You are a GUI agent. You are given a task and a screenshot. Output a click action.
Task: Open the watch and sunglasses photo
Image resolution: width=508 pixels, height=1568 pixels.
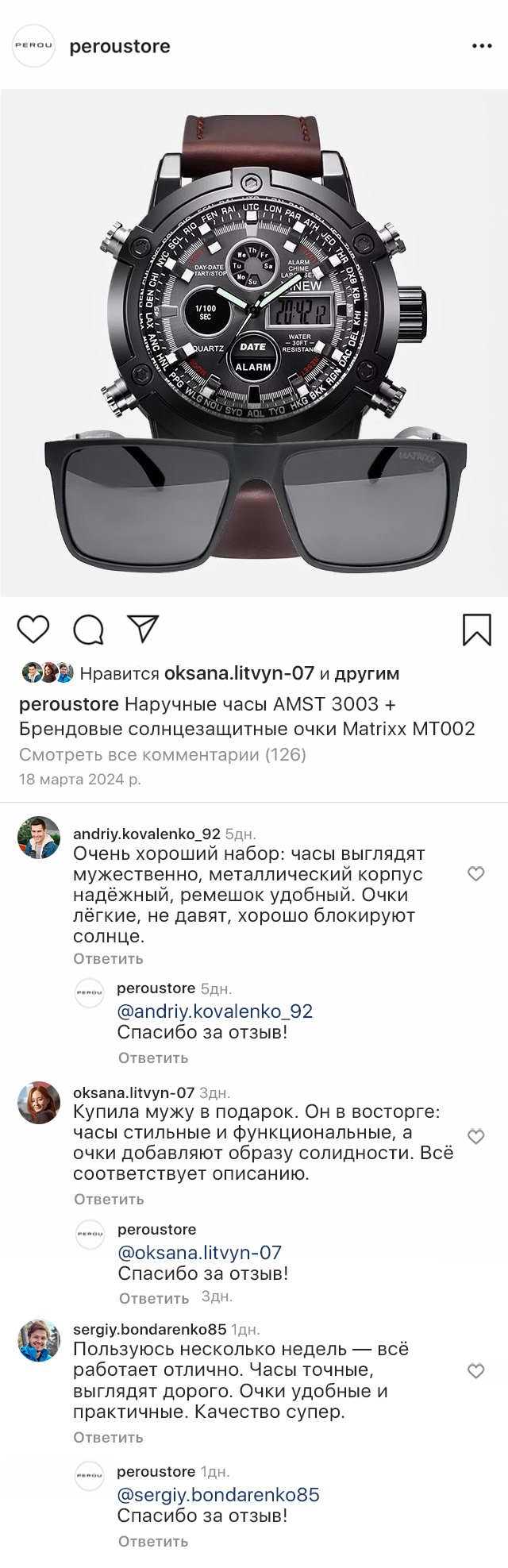pyautogui.click(x=254, y=343)
